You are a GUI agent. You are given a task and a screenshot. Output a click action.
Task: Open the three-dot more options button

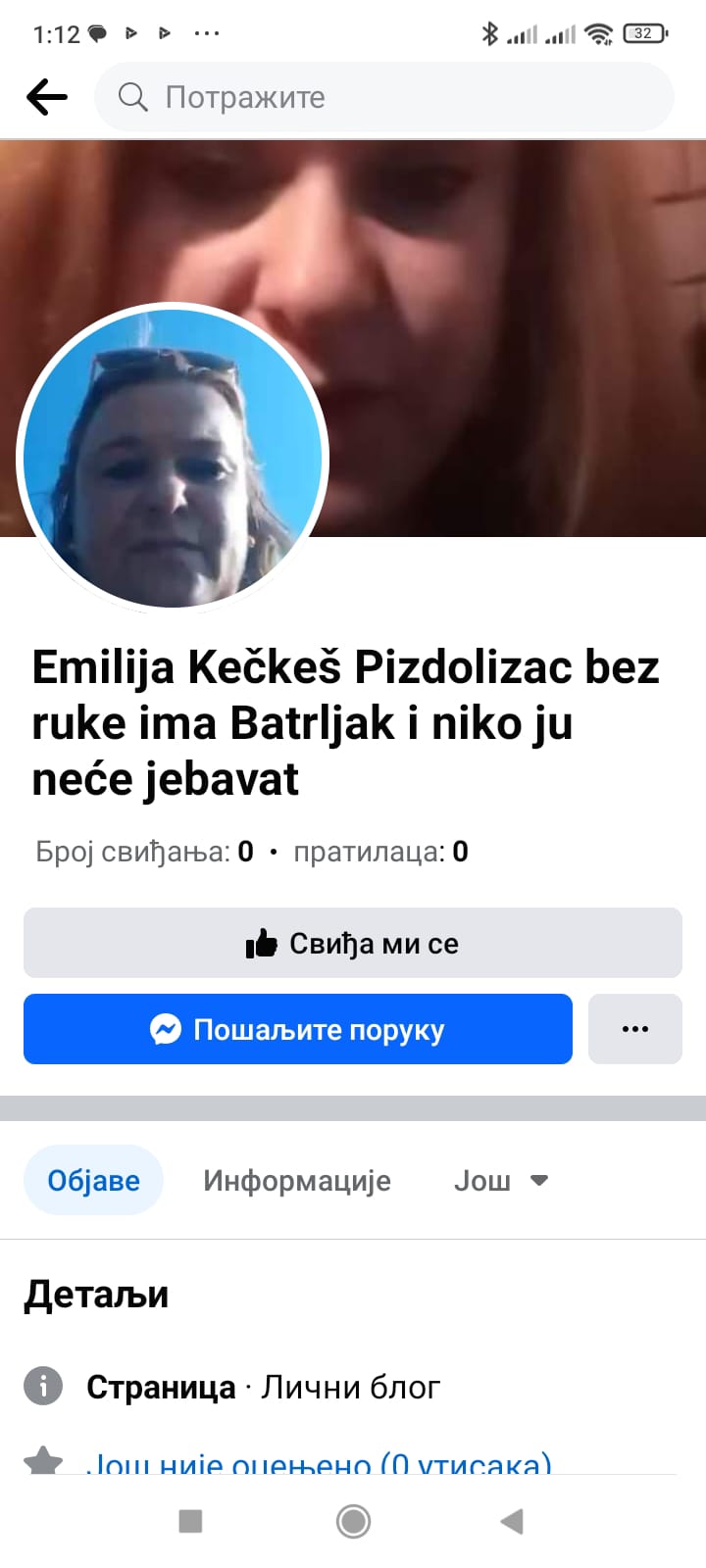pos(634,1029)
